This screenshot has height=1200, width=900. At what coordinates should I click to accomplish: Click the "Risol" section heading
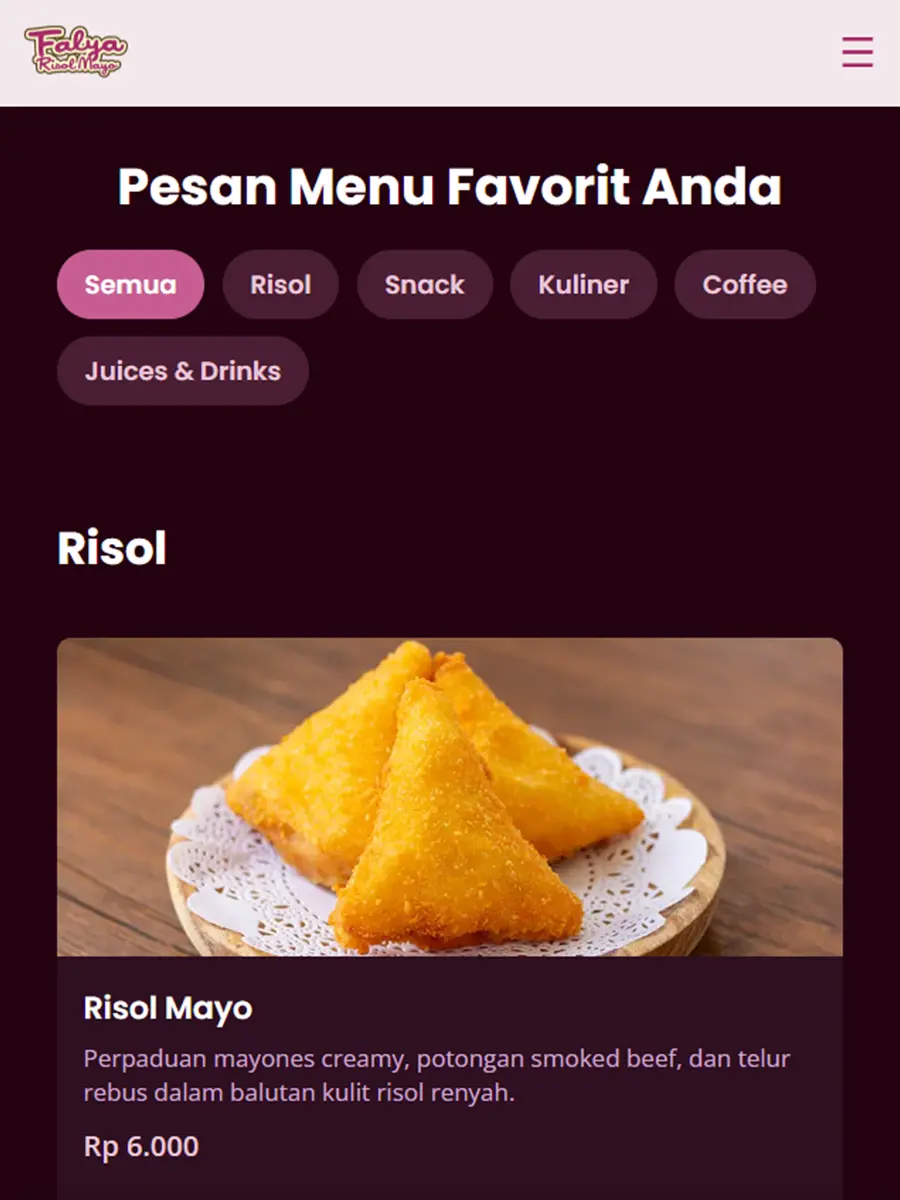[112, 548]
